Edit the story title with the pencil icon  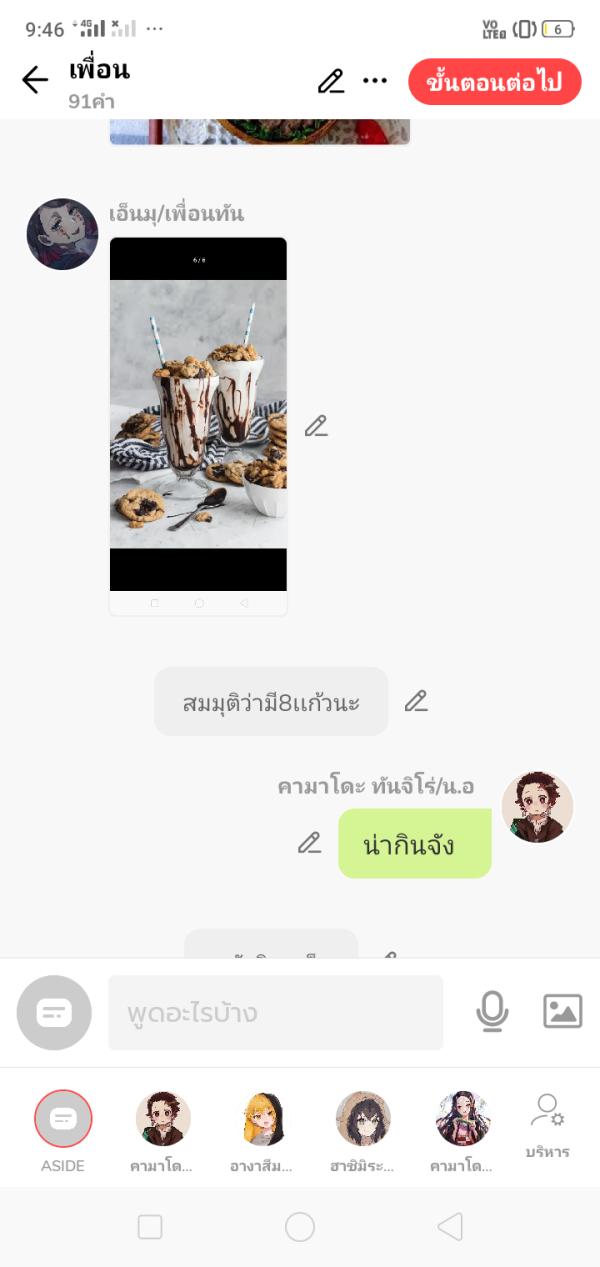[331, 81]
